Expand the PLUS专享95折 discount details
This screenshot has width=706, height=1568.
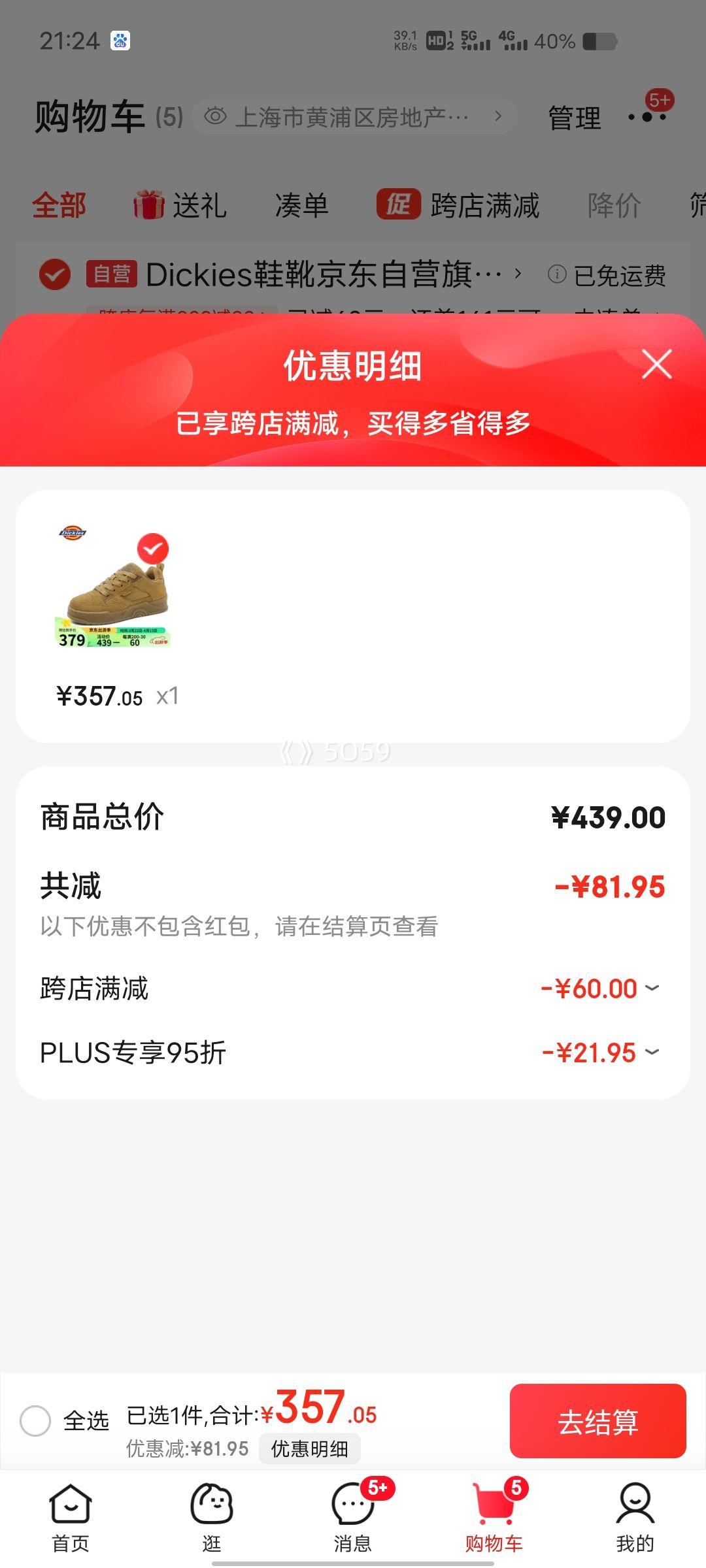[x=652, y=1052]
